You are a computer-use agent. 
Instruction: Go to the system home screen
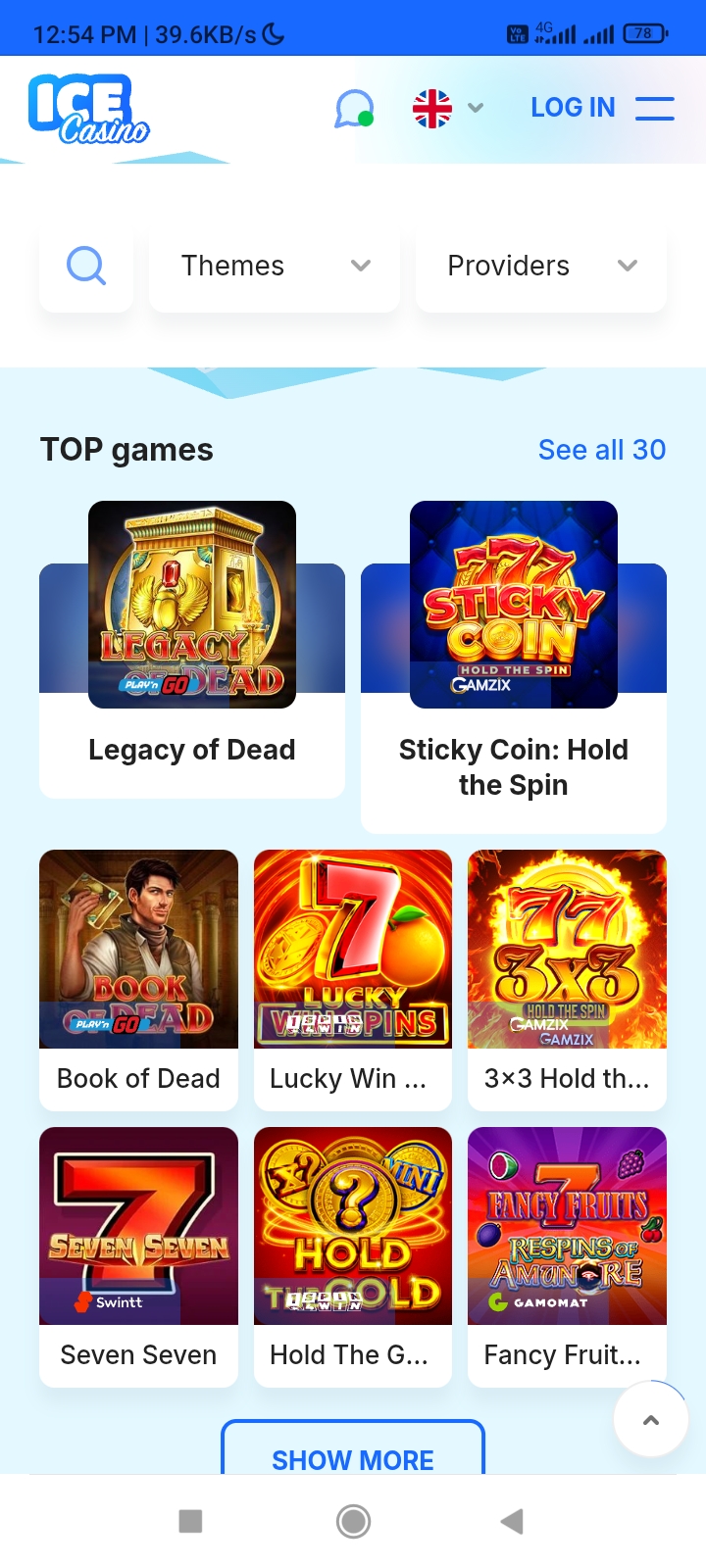[353, 1521]
